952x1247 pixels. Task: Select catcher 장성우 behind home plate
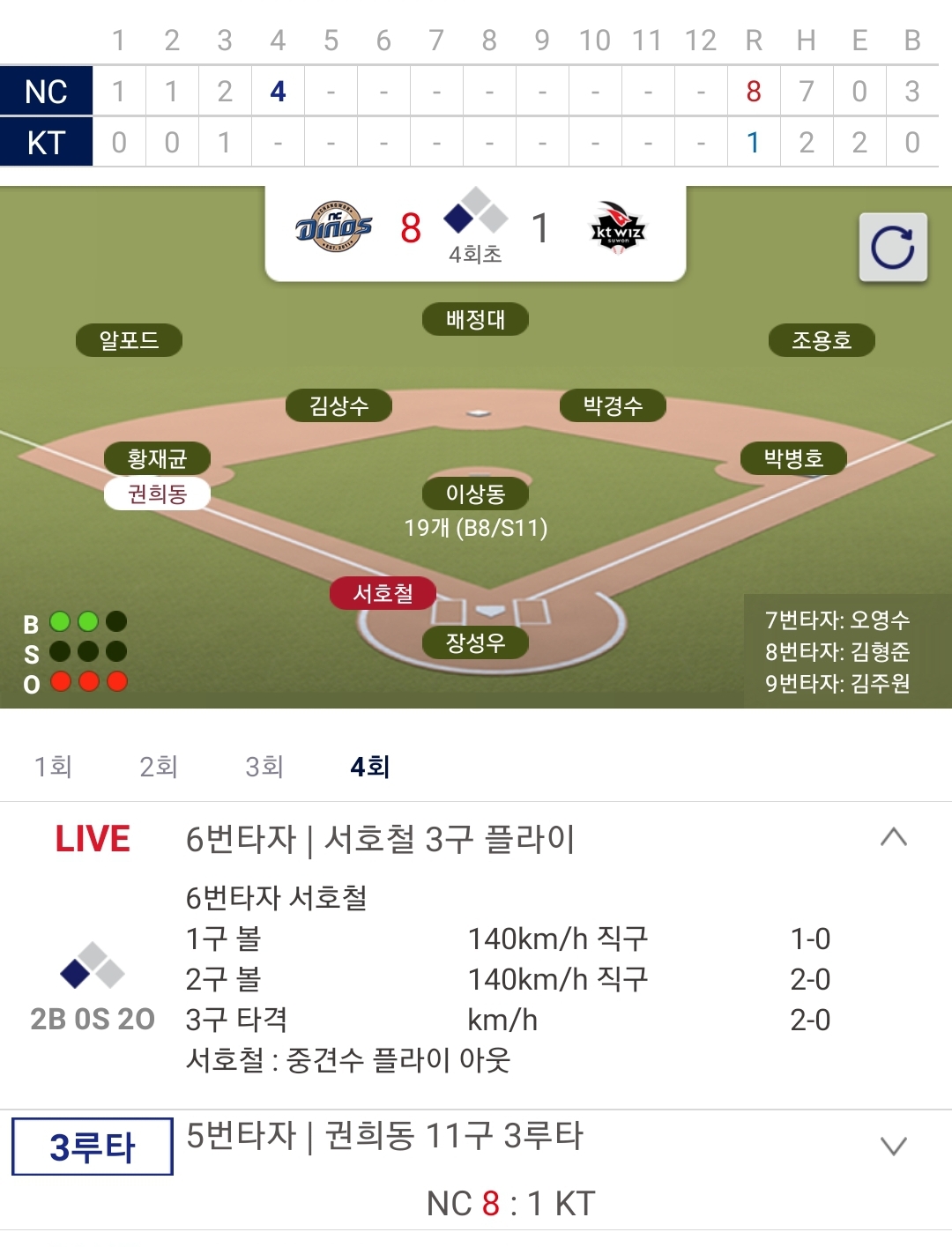click(475, 642)
